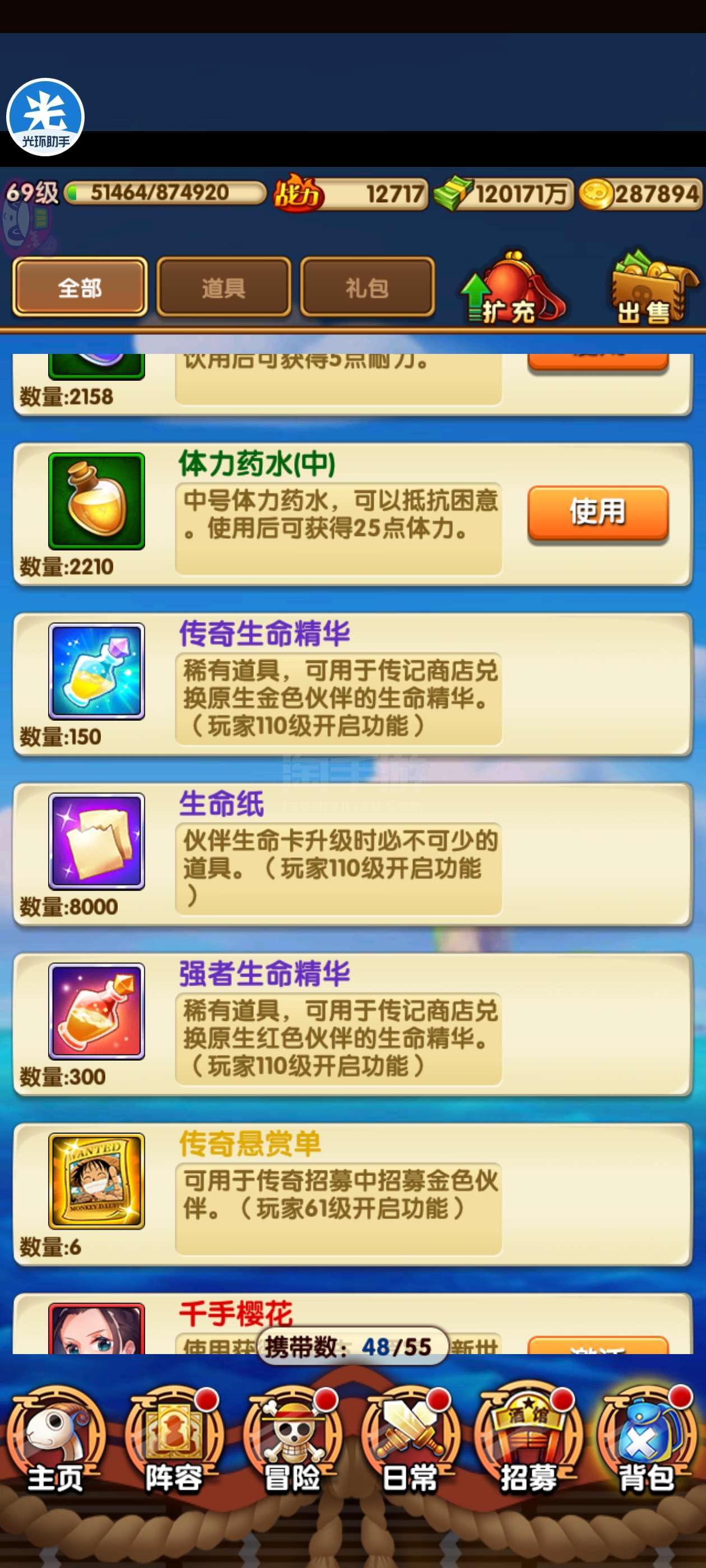Tap the 扩充 bag expansion button
The width and height of the screenshot is (706, 1568).
coord(512,287)
